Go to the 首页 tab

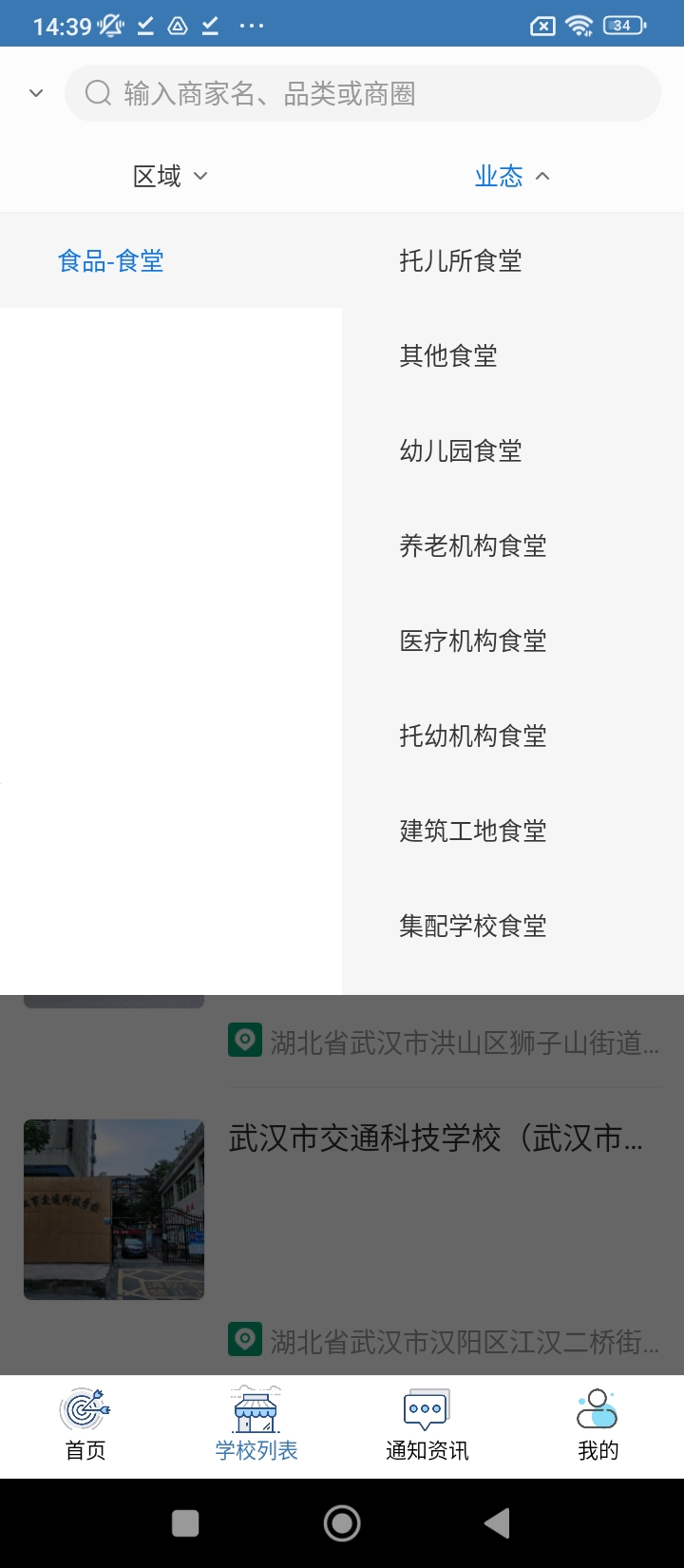point(85,1425)
